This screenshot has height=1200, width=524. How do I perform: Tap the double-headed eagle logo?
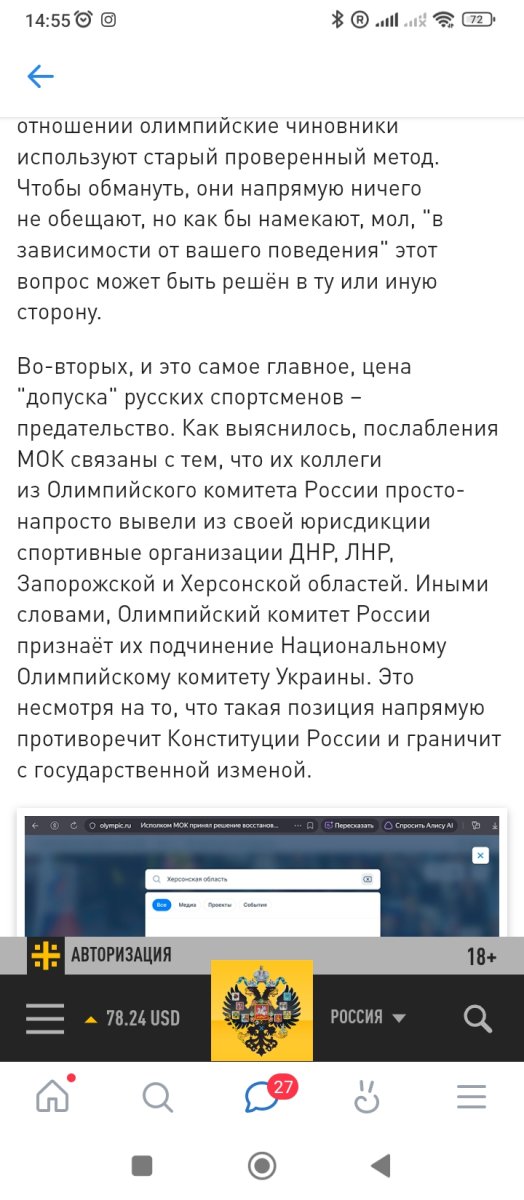pyautogui.click(x=262, y=1010)
